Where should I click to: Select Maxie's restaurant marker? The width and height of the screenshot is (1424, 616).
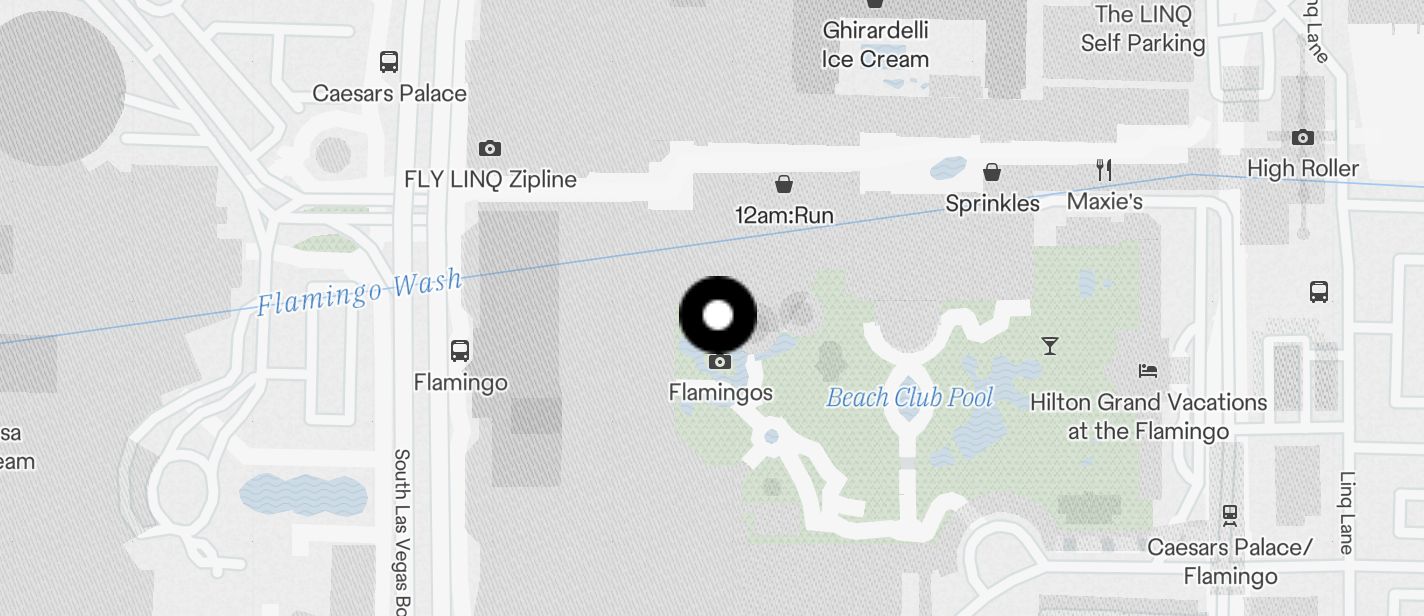(x=1104, y=170)
